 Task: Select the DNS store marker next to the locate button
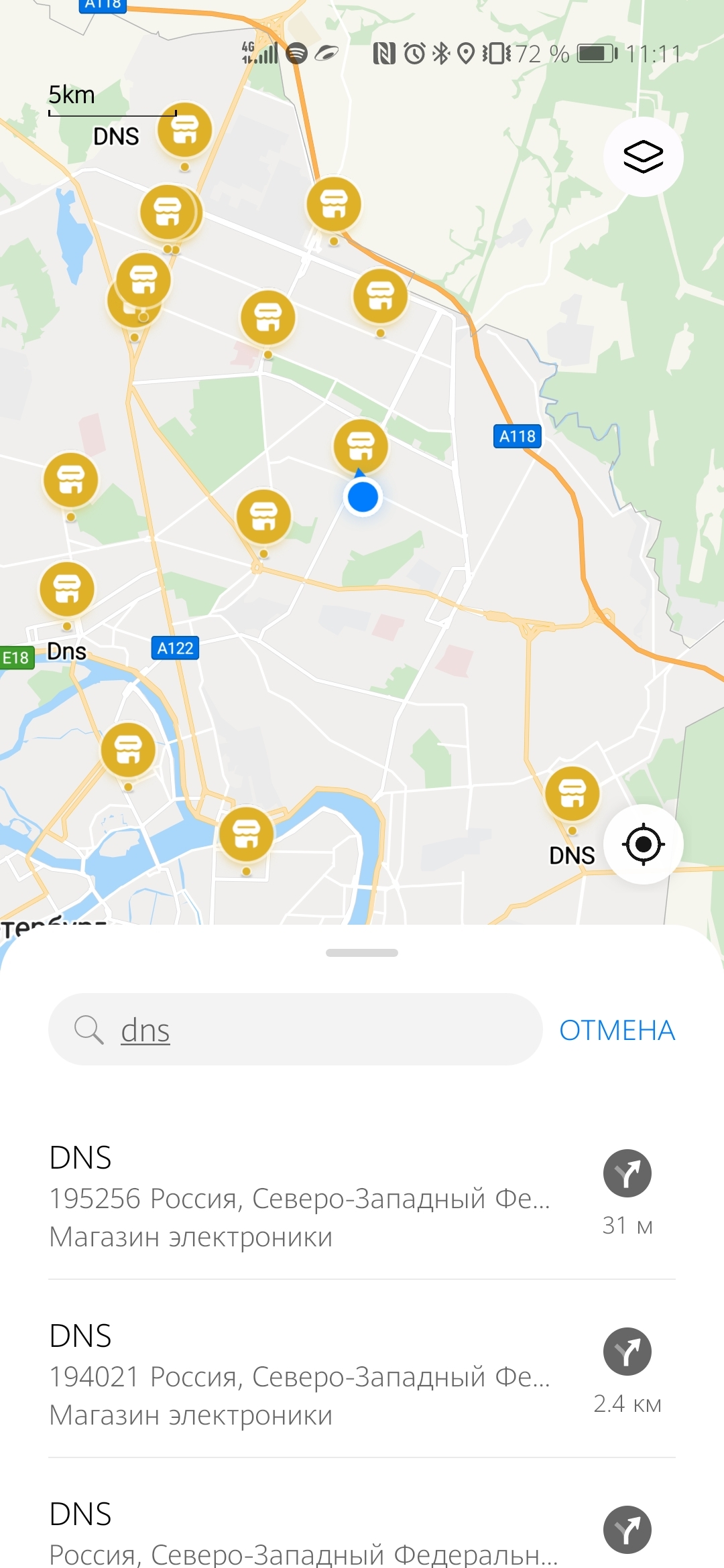[x=572, y=793]
